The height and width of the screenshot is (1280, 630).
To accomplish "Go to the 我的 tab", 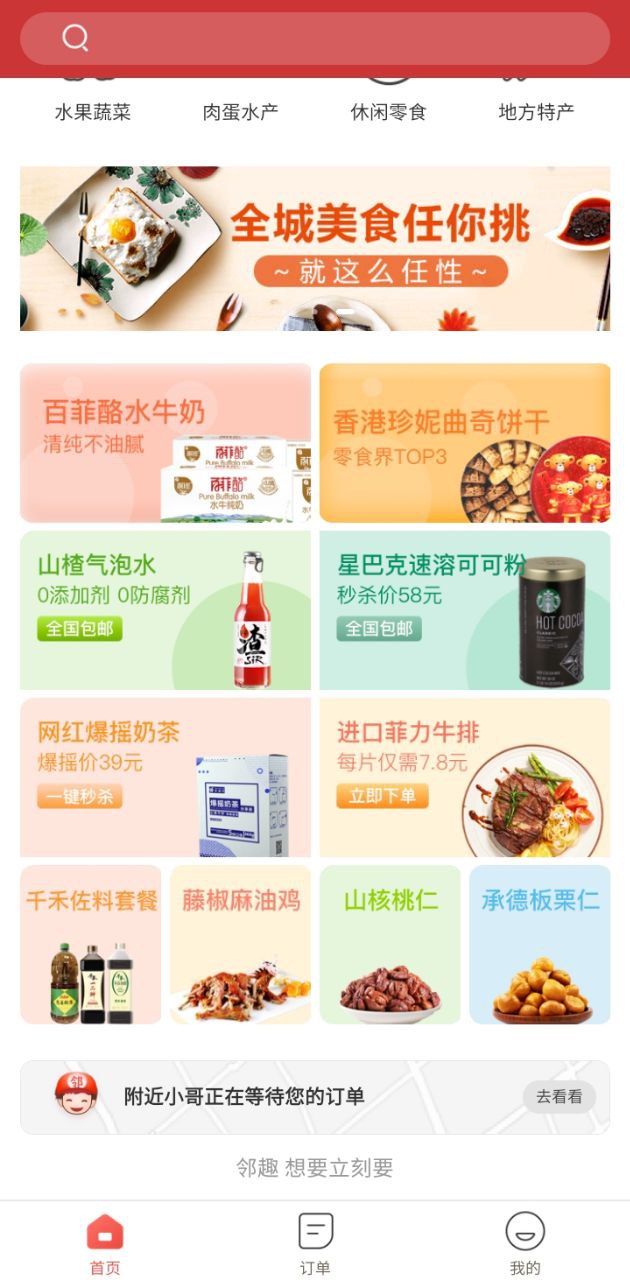I will [x=525, y=1243].
